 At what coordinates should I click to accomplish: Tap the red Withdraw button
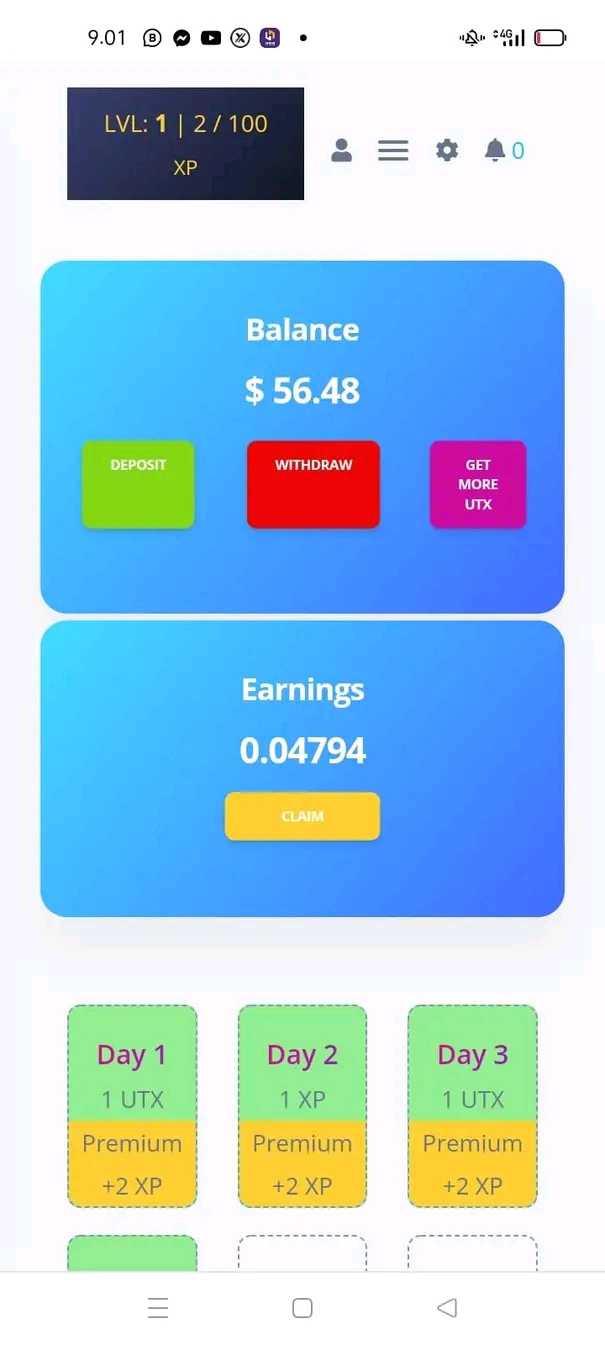point(313,484)
